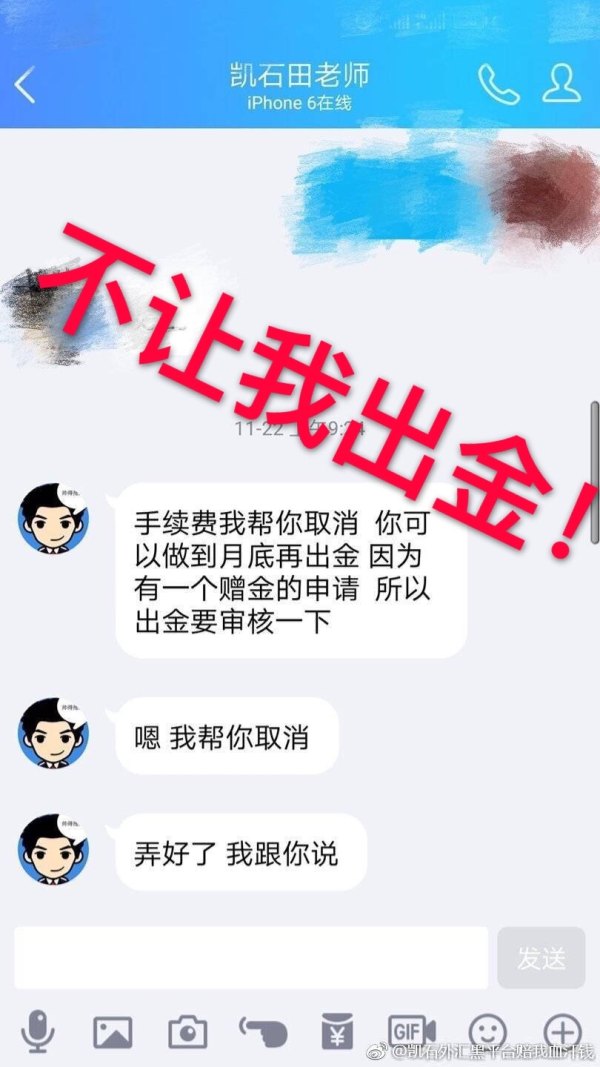Open the camera to take a photo
This screenshot has height=1067, width=600.
187,1031
